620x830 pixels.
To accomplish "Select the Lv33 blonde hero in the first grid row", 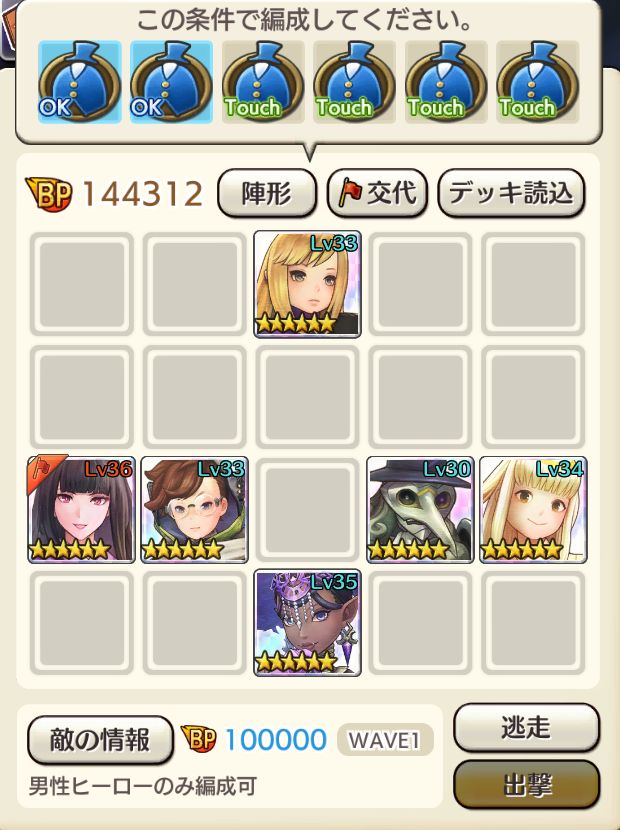I will tap(307, 284).
